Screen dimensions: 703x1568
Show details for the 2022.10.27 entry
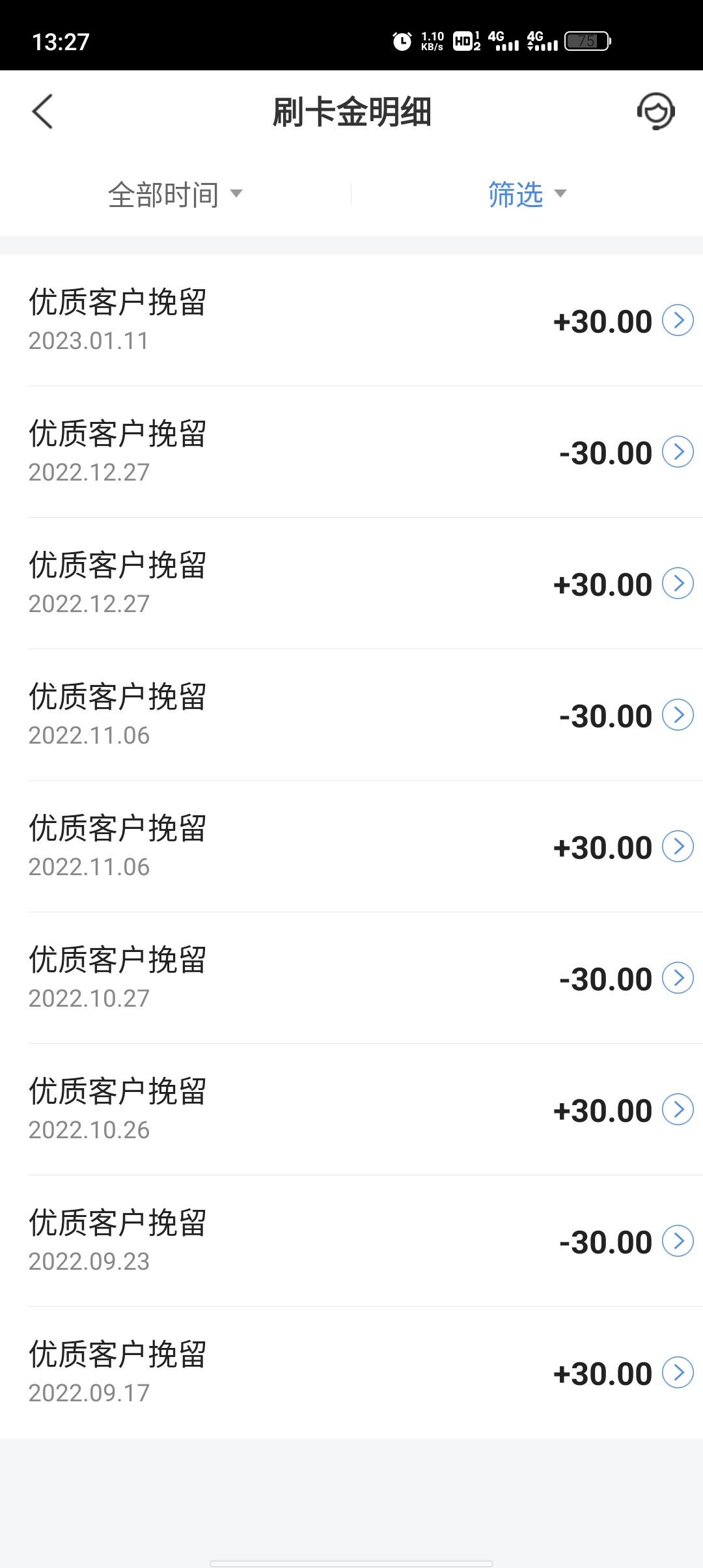coord(351,978)
